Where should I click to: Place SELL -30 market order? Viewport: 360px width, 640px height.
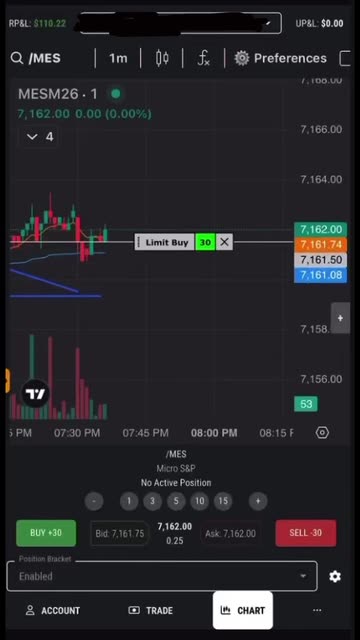coord(306,533)
